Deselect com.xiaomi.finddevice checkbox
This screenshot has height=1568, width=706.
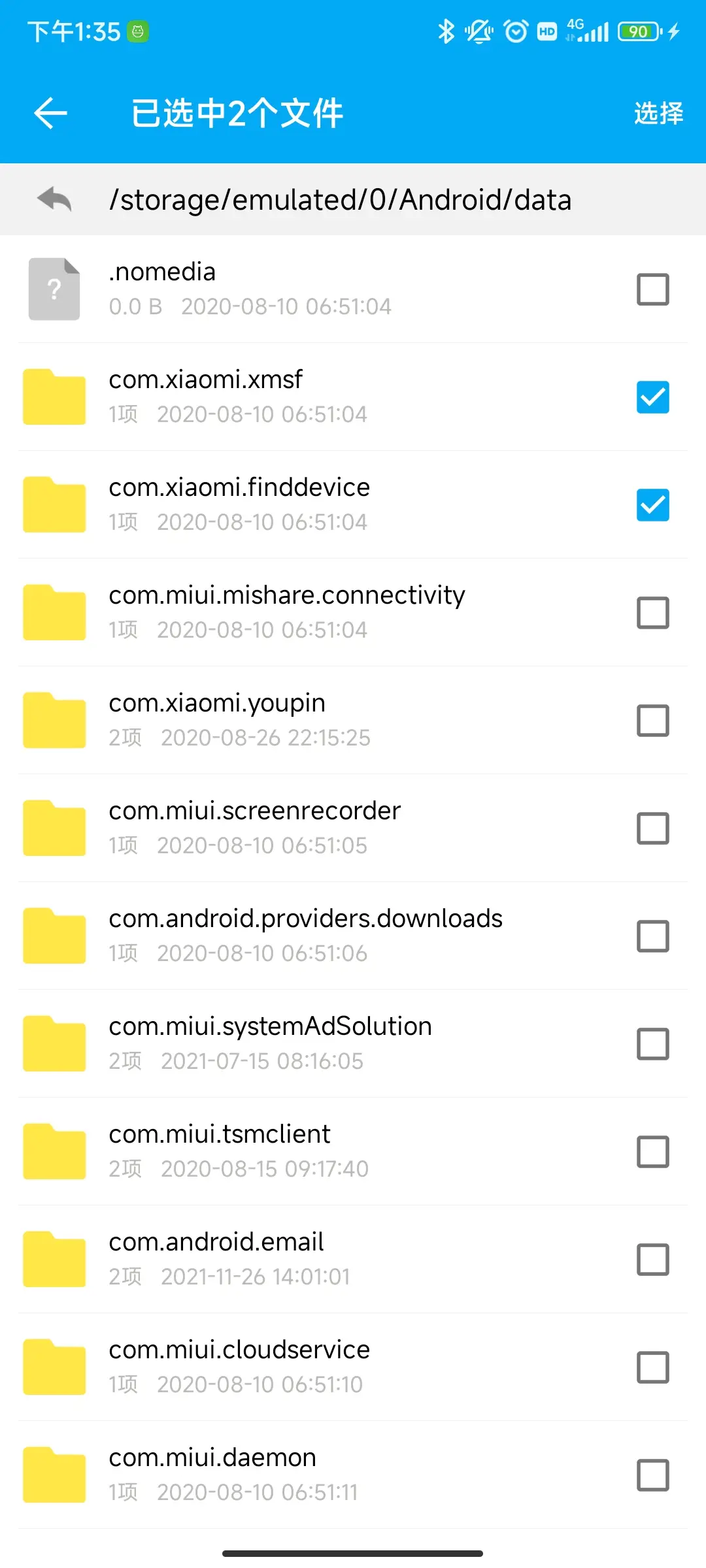coord(652,505)
